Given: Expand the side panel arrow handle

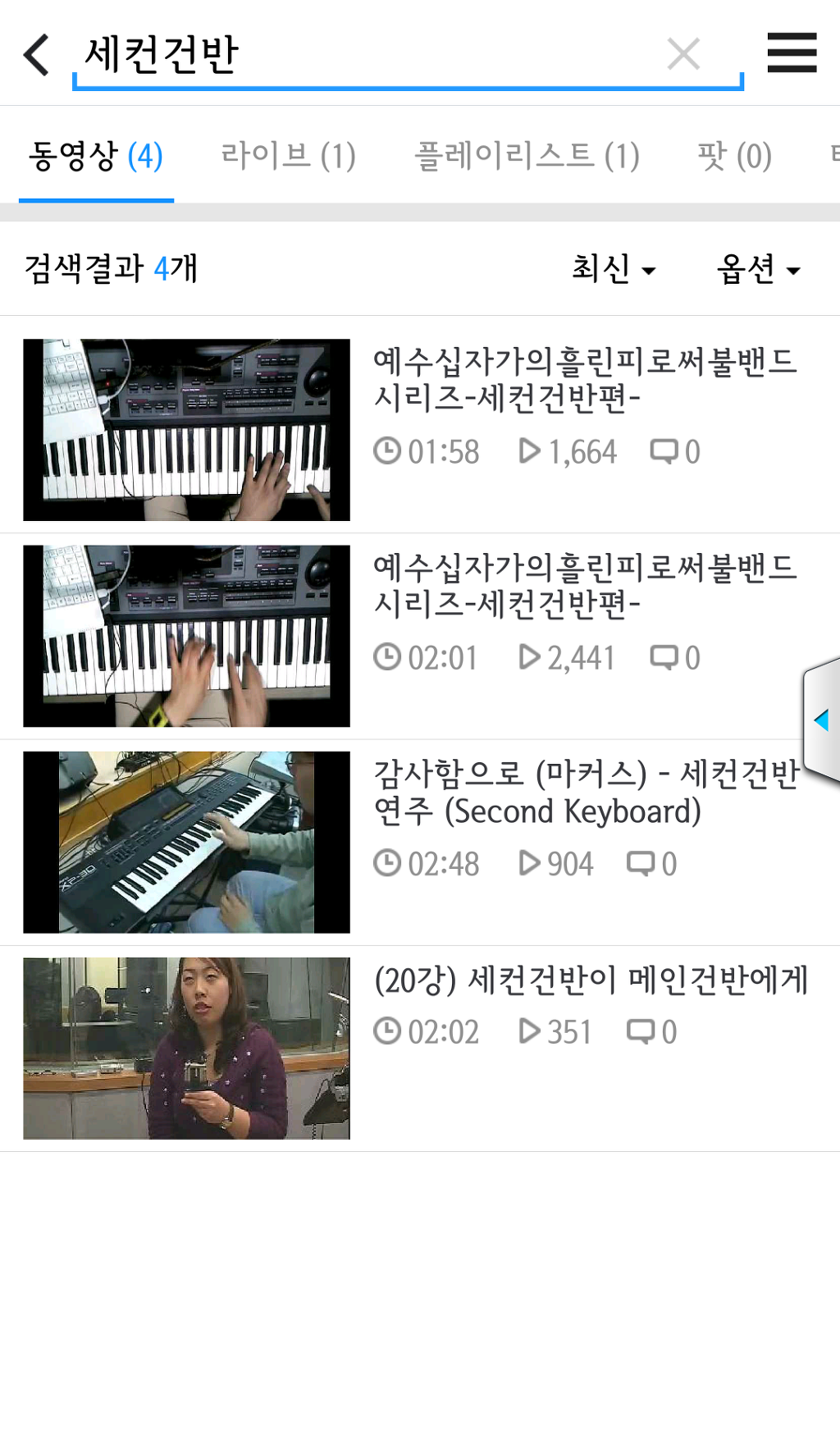Looking at the screenshot, I should (x=823, y=720).
